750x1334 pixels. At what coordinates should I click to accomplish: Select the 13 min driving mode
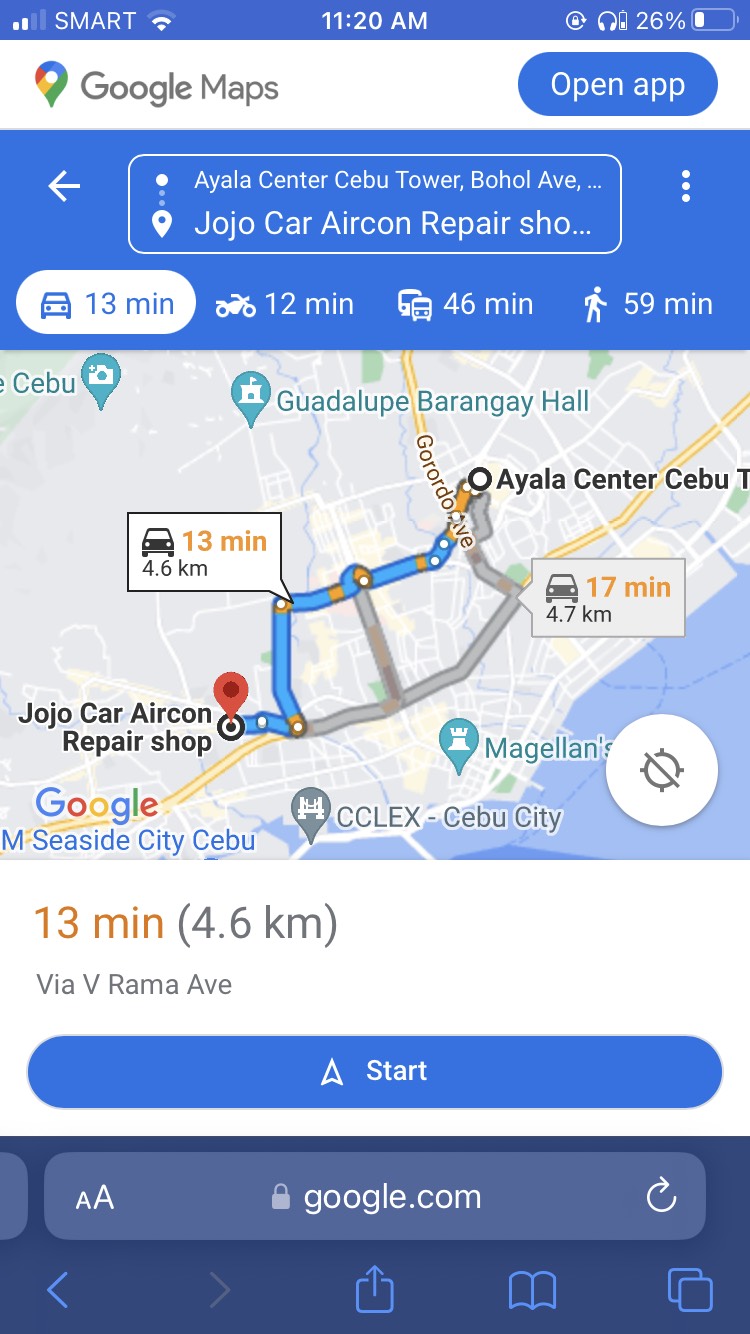[x=106, y=304]
